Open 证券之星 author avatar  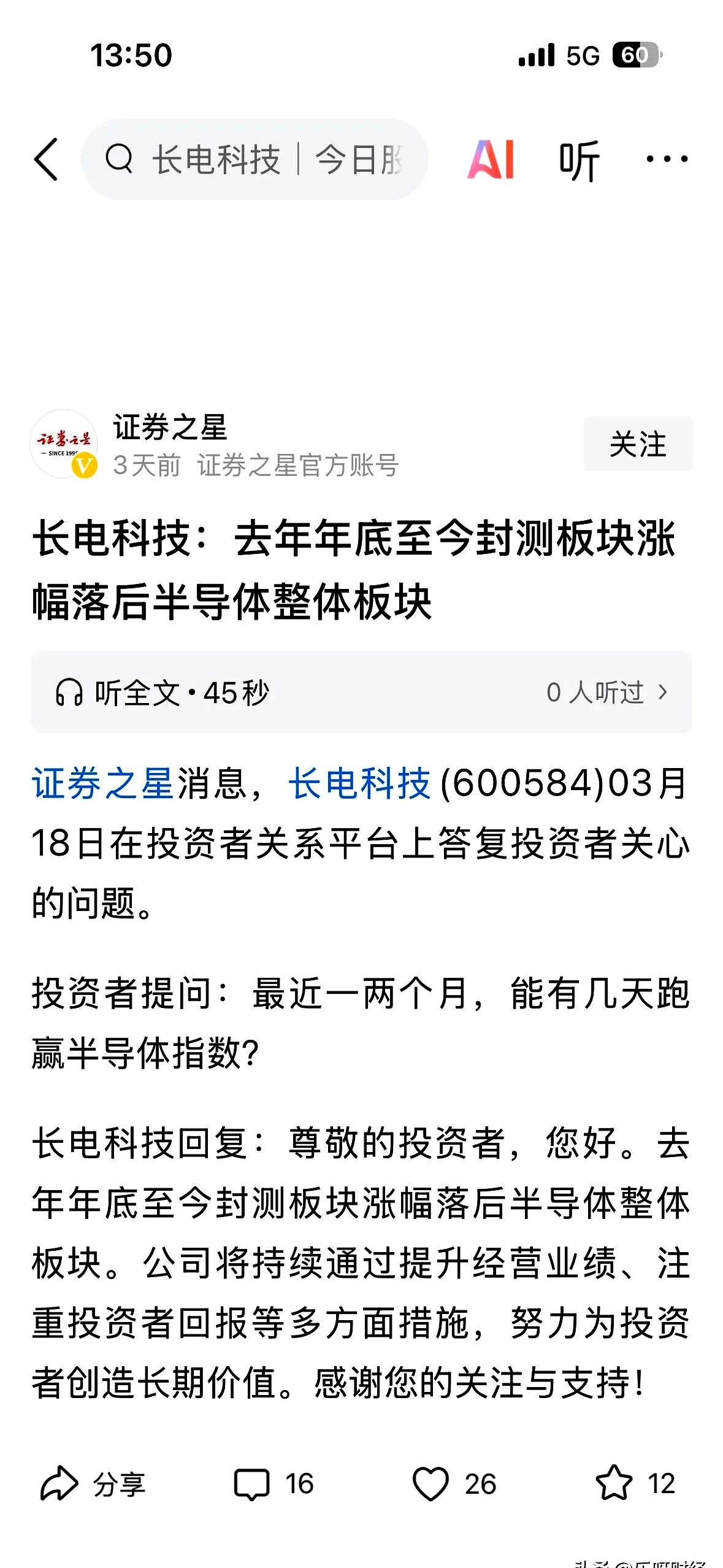coord(64,444)
